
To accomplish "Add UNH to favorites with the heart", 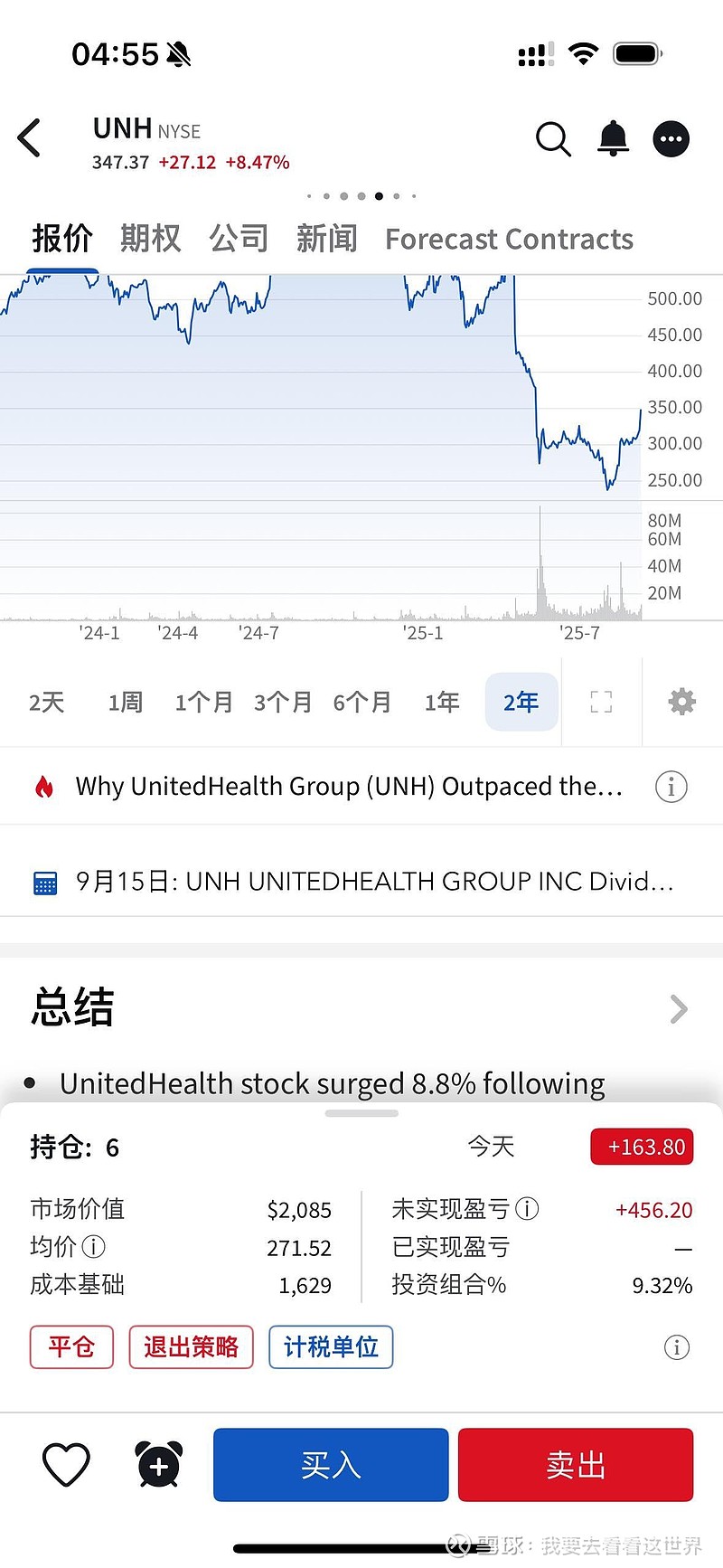I will pyautogui.click(x=67, y=1465).
